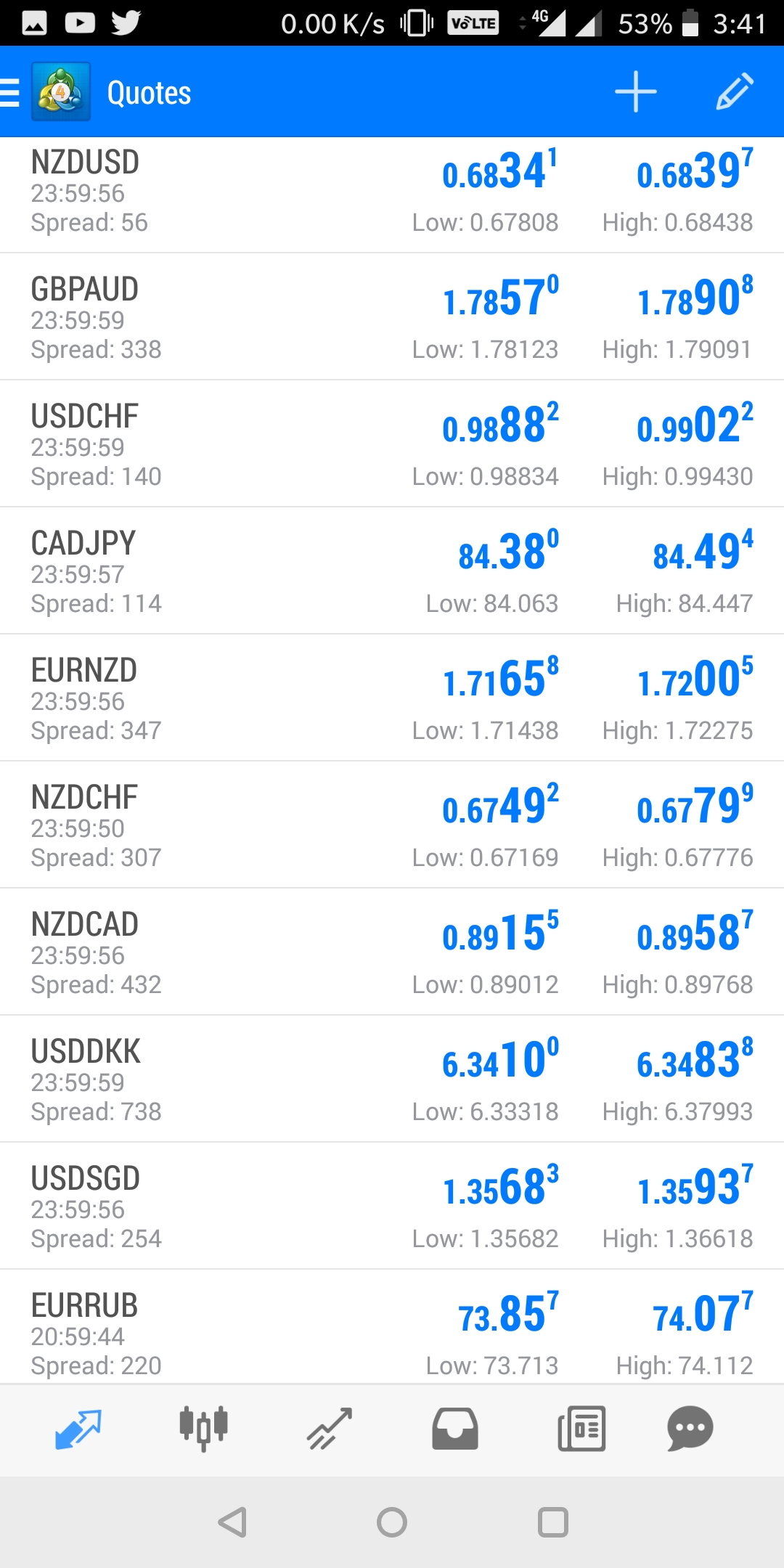Open the chat messages tab
784x1568 pixels.
[x=690, y=1429]
